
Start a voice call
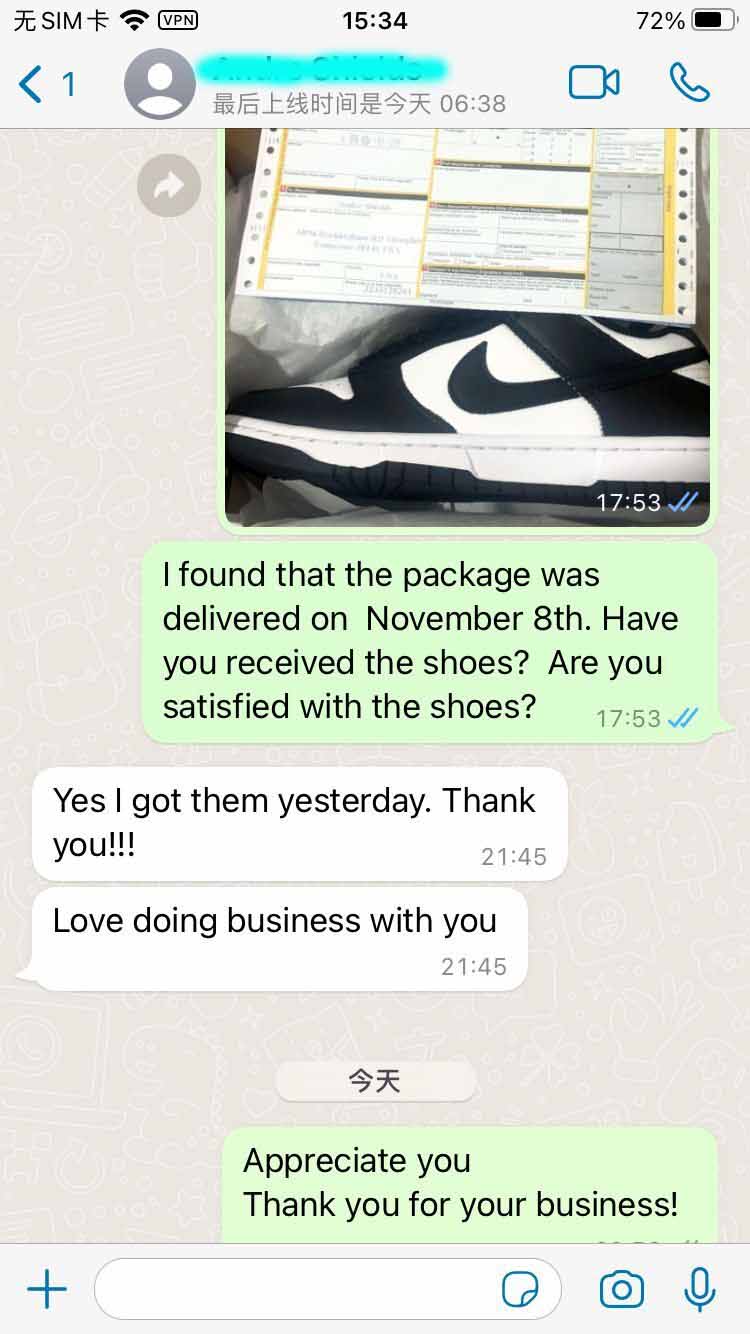coord(689,83)
